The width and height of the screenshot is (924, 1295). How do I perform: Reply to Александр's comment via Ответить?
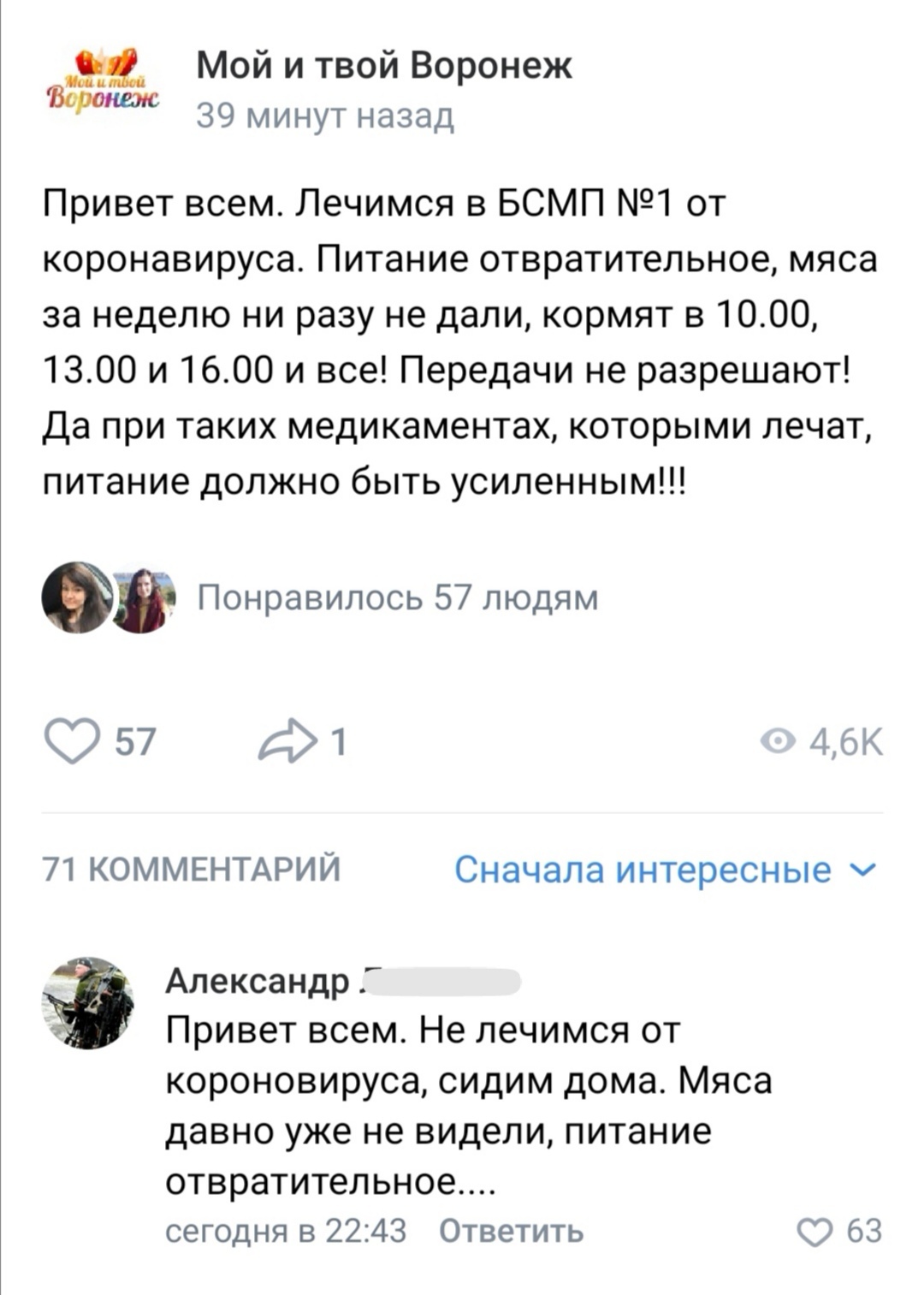pos(511,1231)
